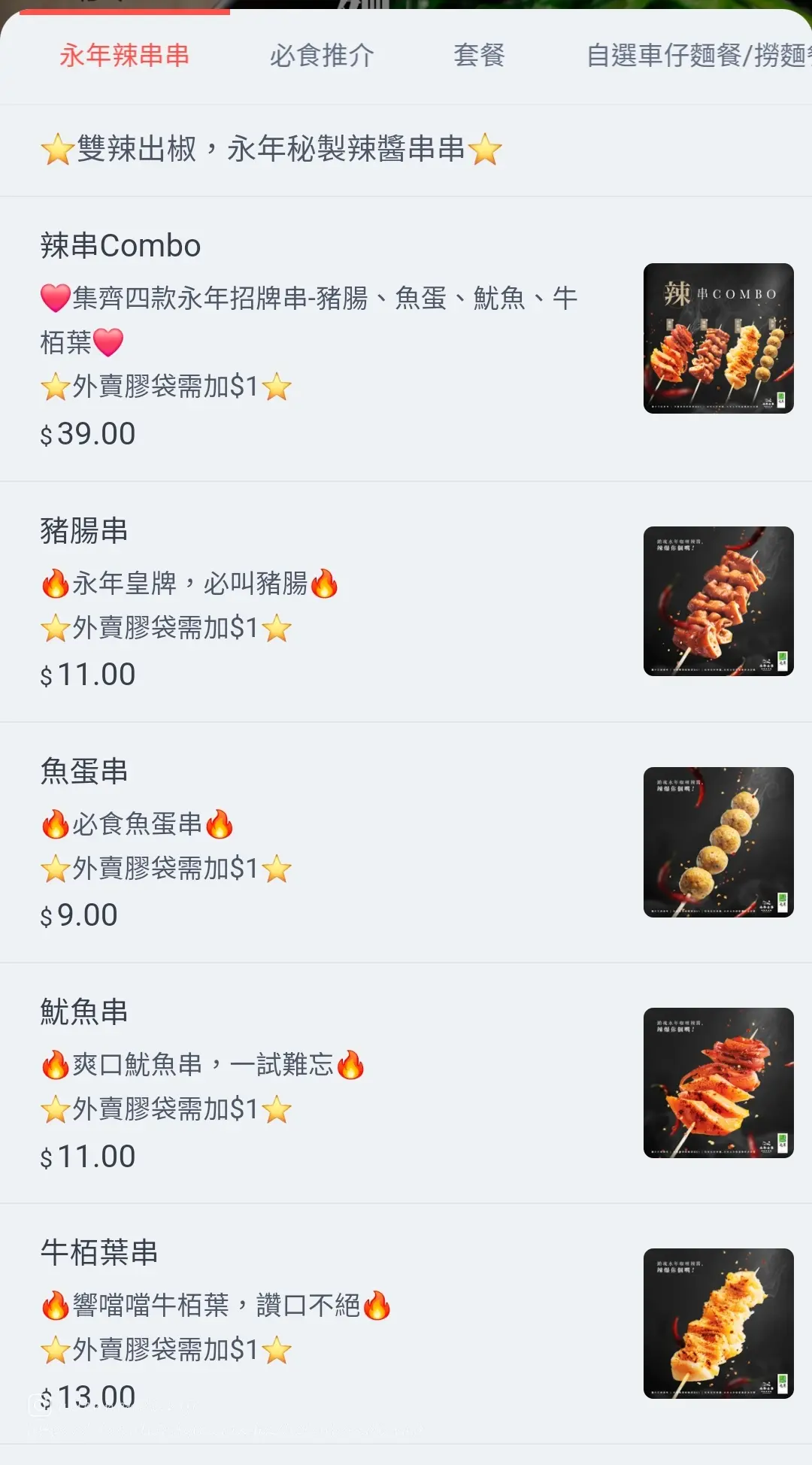This screenshot has height=1465, width=812.
Task: Select the 永年辣串串 tab
Action: click(x=125, y=56)
